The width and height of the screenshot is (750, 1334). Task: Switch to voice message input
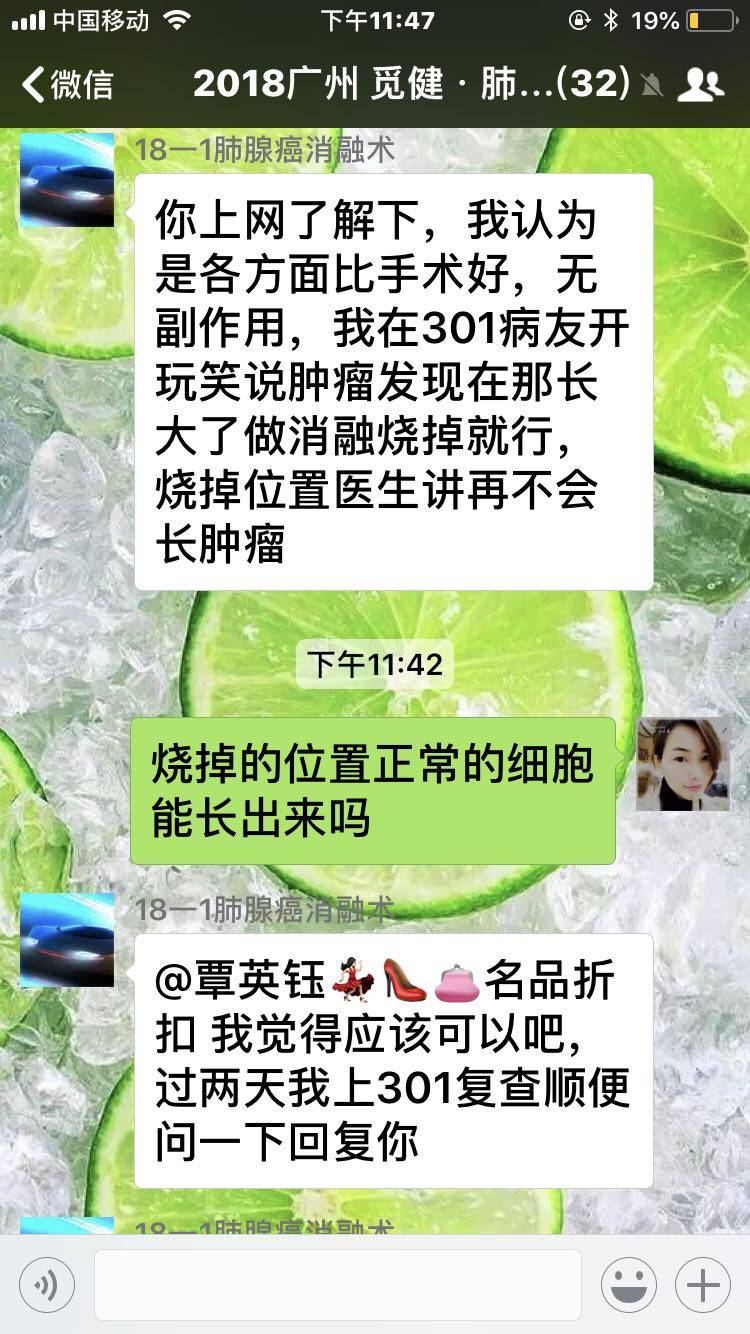[x=46, y=1284]
